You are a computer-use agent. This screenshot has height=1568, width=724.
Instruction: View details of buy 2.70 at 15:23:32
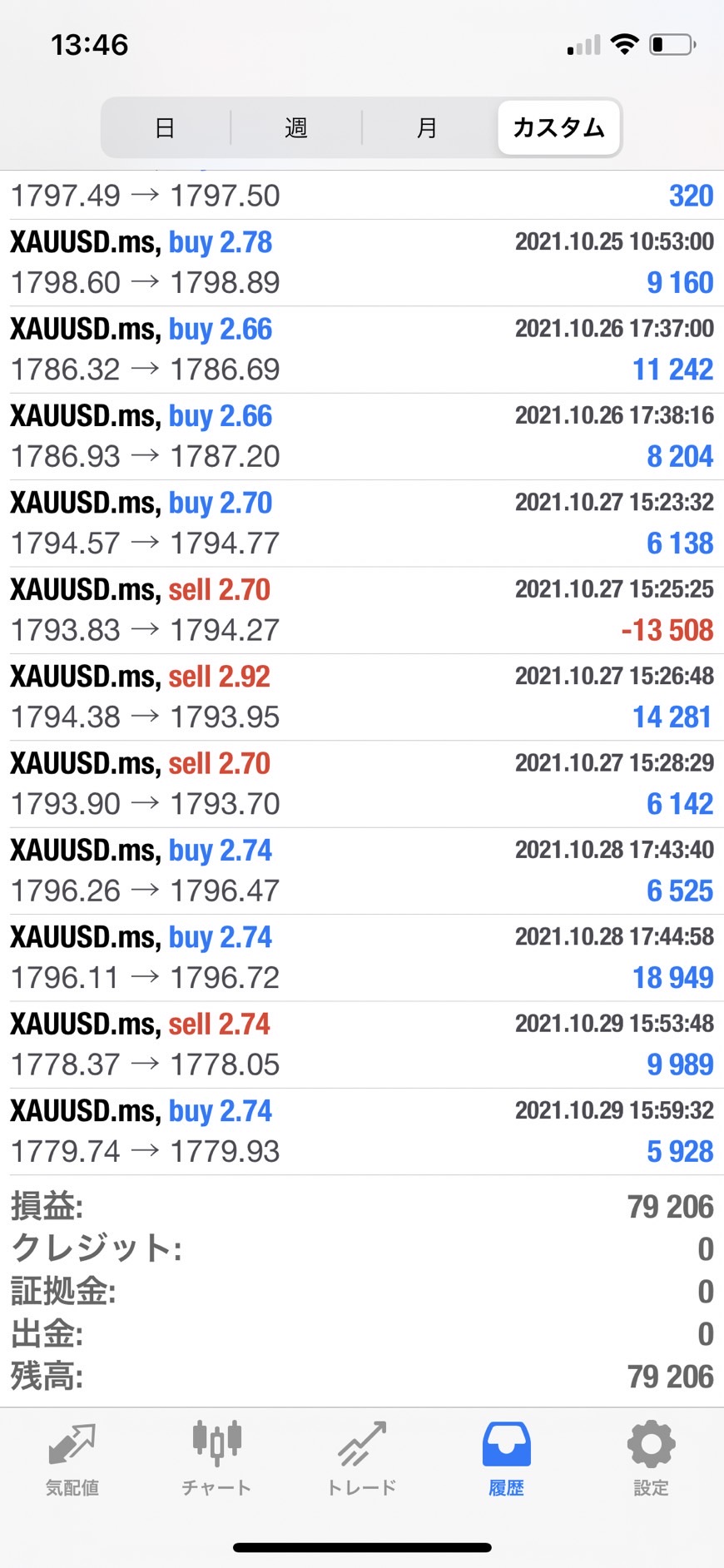point(362,523)
